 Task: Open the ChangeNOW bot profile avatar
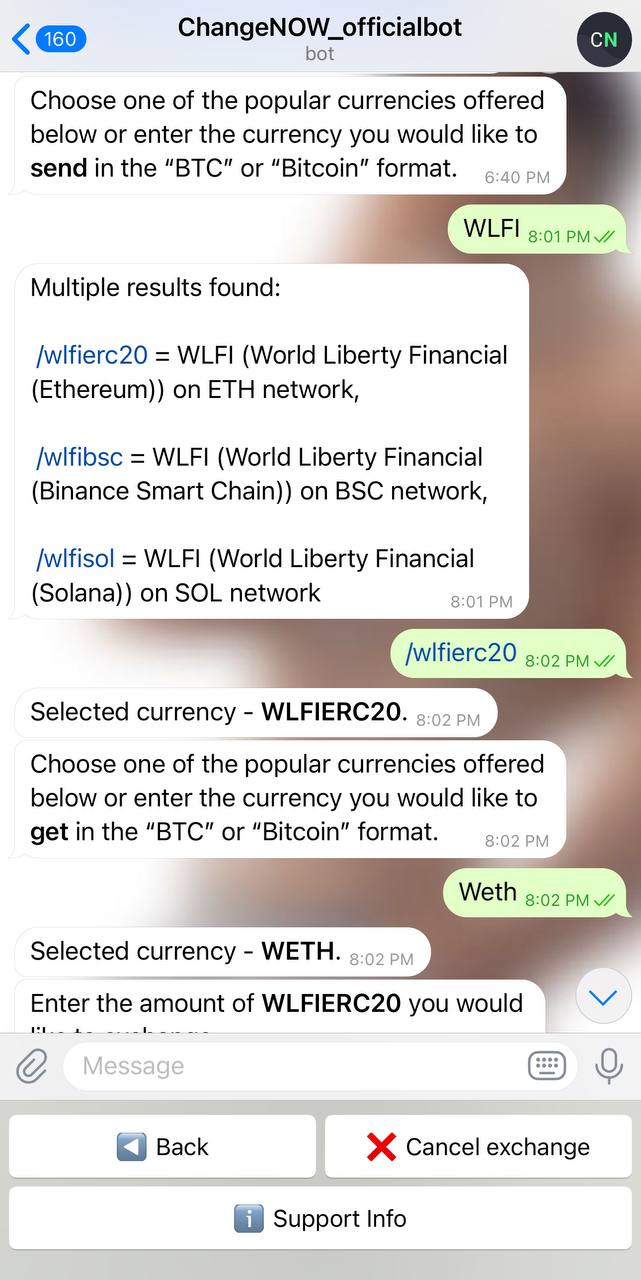[x=604, y=40]
